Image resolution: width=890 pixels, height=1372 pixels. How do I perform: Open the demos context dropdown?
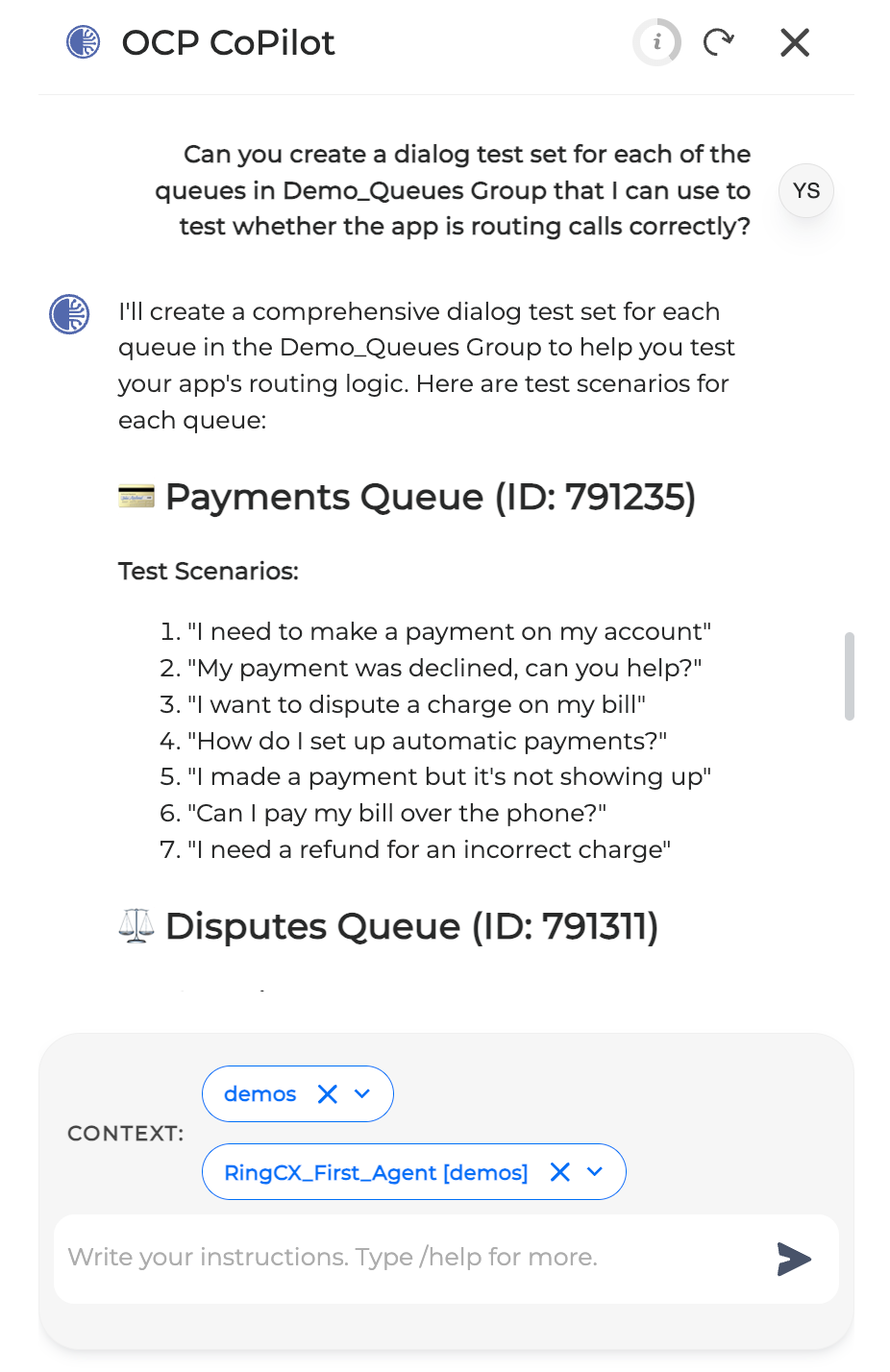pyautogui.click(x=362, y=1093)
